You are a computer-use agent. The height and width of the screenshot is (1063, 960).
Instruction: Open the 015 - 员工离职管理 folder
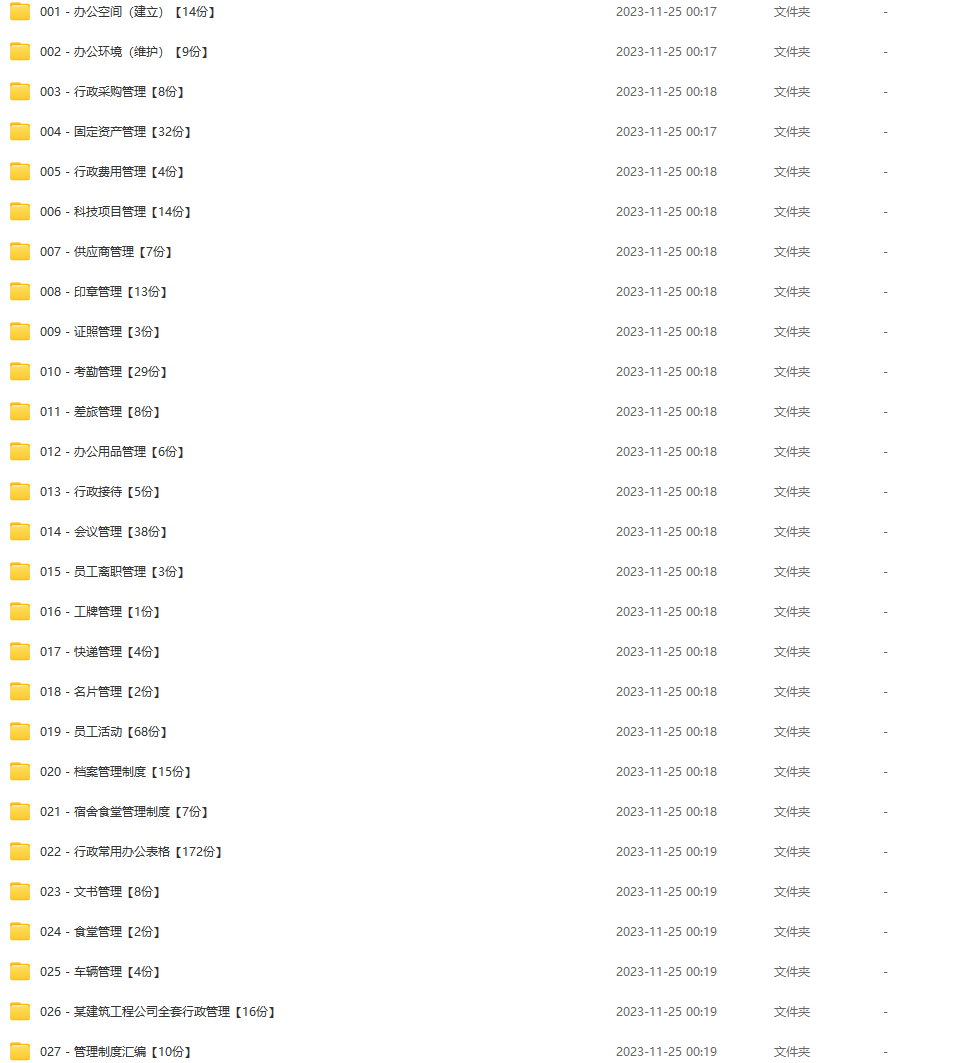point(111,572)
